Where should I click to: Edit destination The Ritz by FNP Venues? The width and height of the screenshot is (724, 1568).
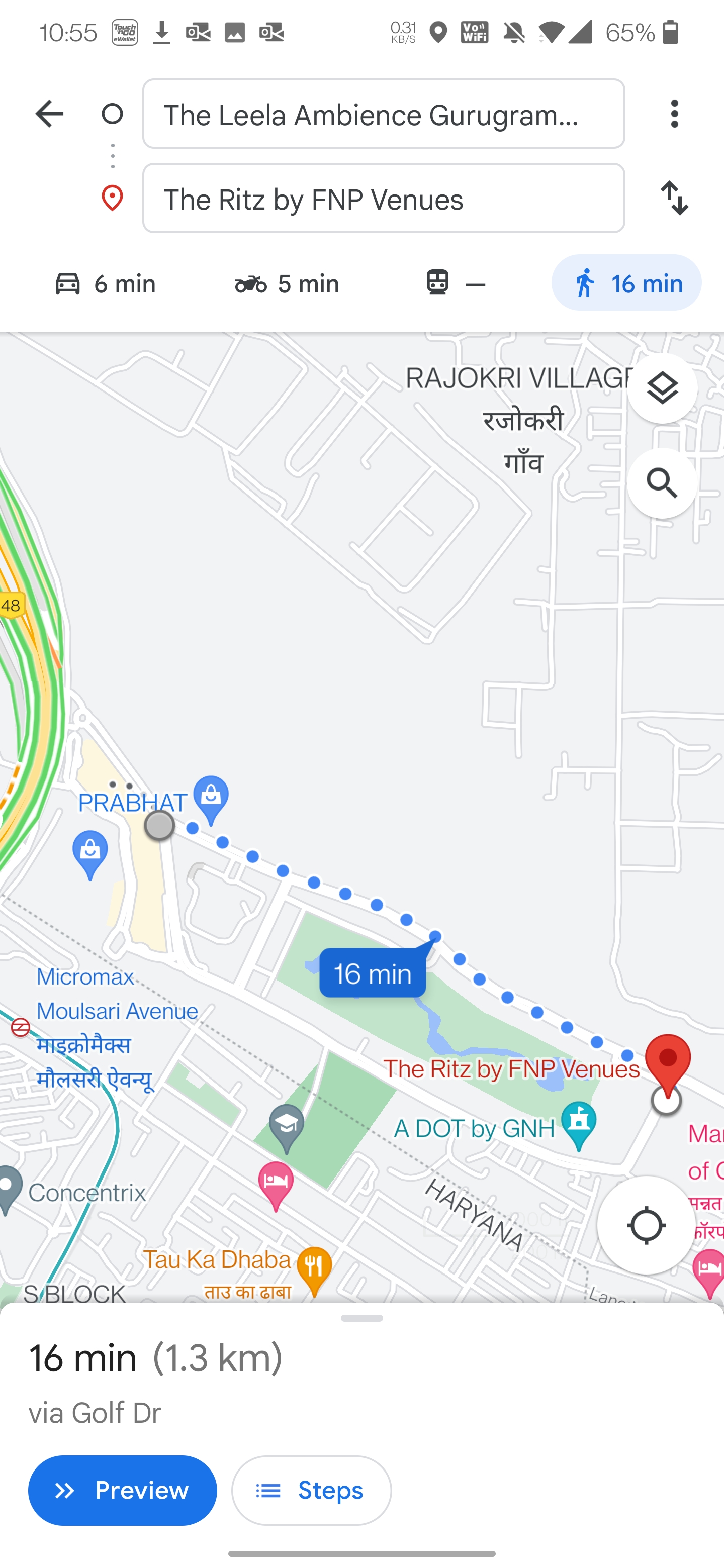(x=384, y=199)
